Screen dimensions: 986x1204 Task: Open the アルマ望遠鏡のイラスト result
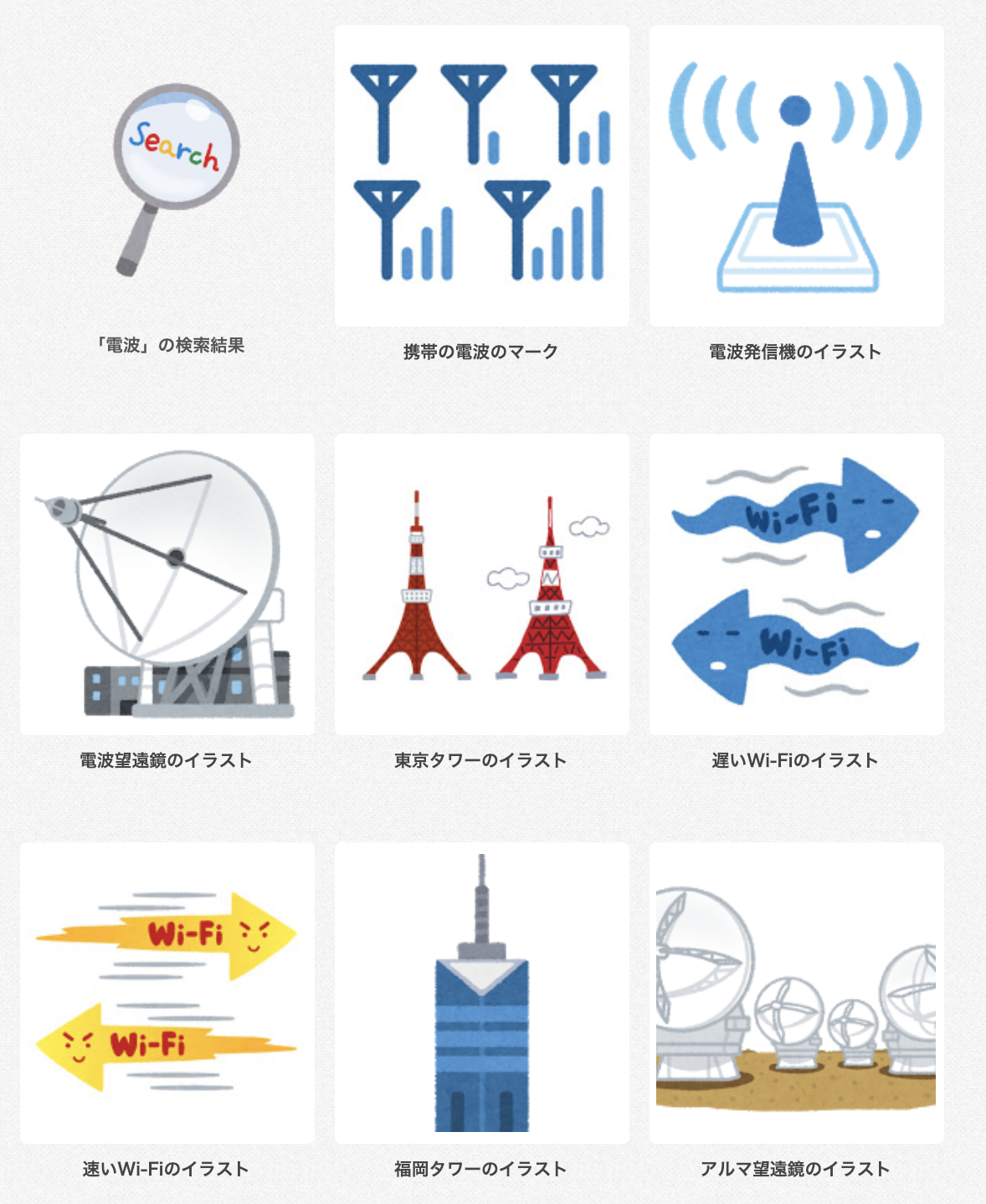796,993
